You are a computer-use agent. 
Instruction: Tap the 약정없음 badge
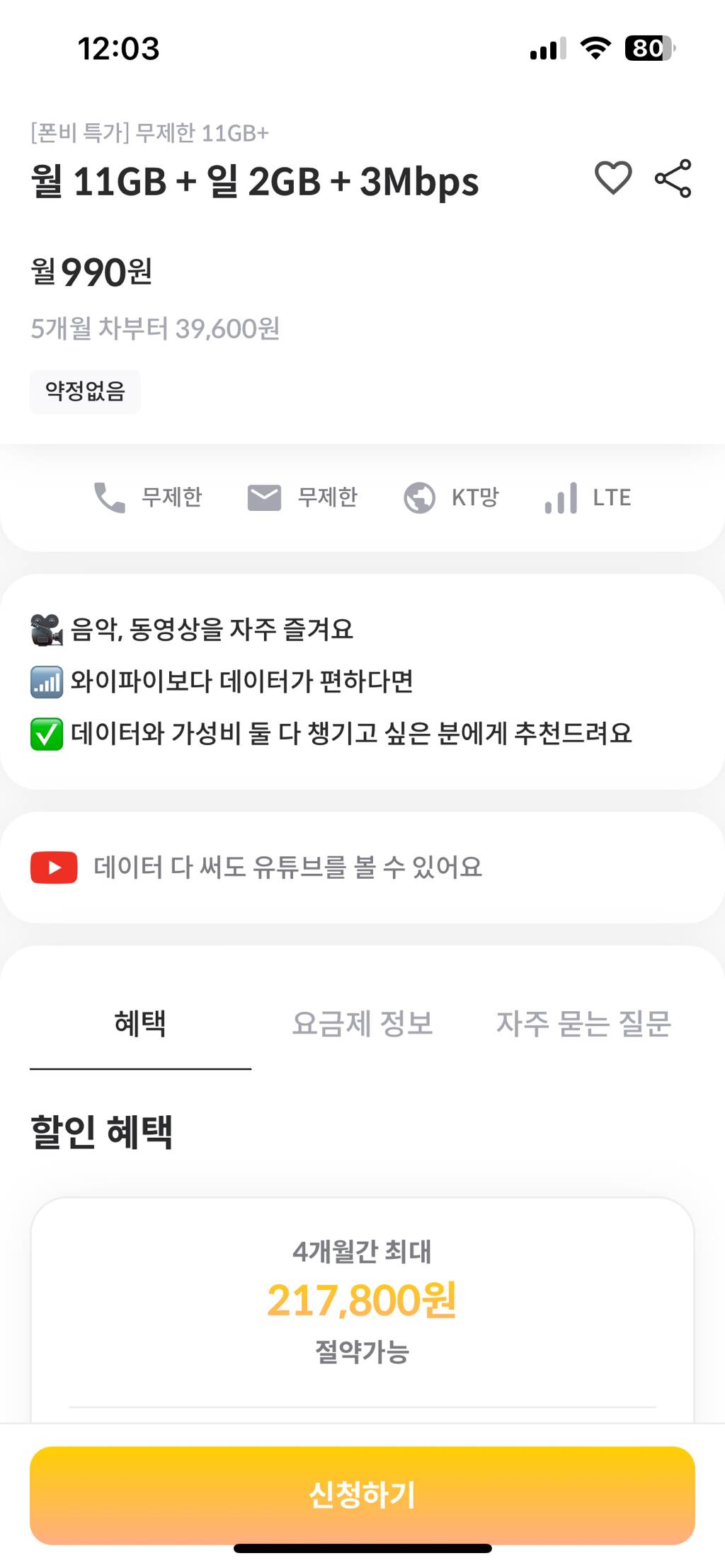(x=84, y=391)
